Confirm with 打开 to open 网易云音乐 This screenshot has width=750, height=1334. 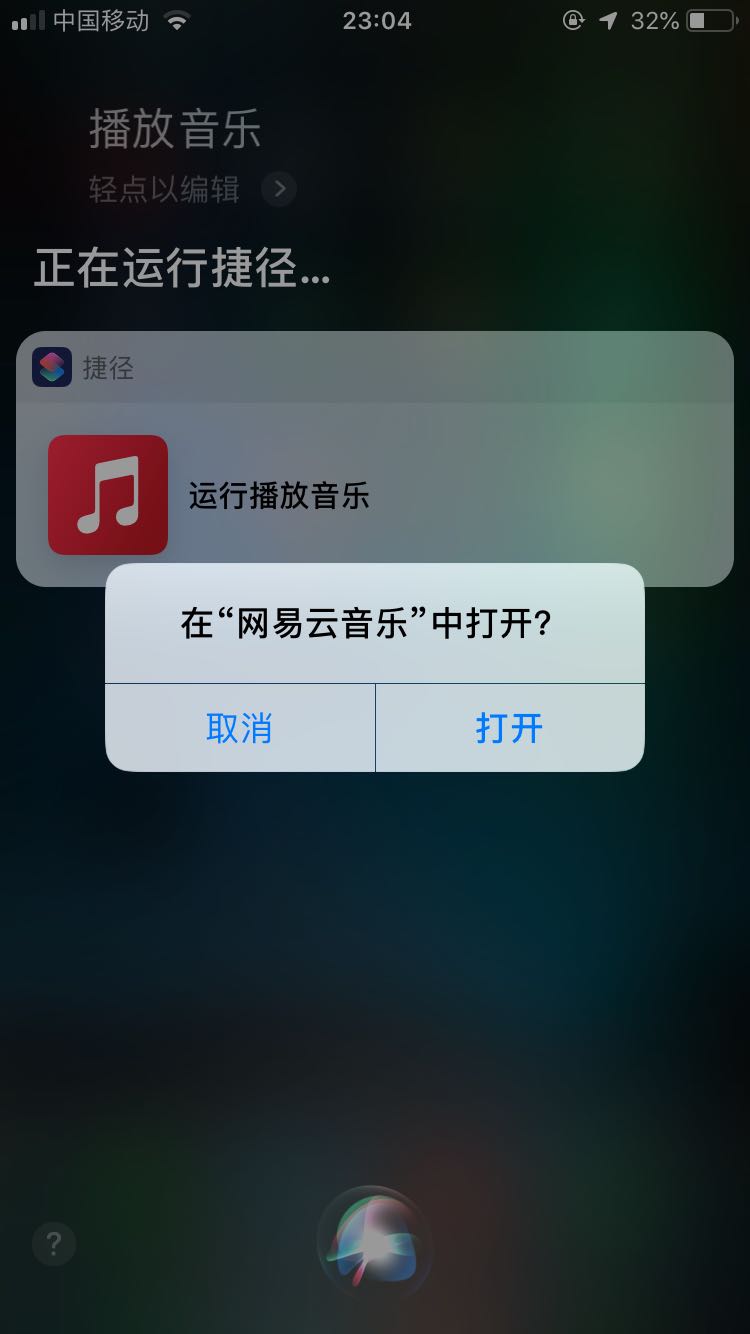[509, 728]
